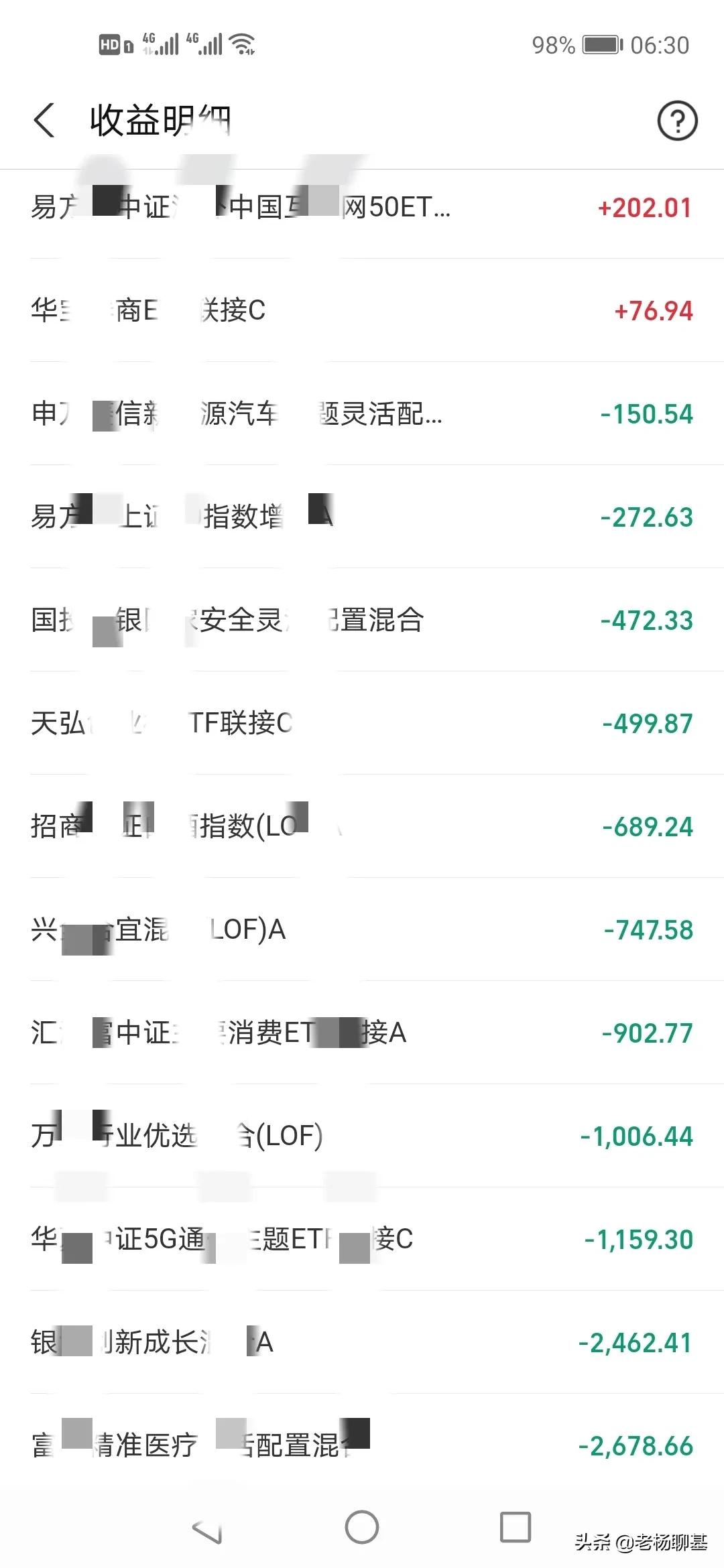Select the 联接C fund with +76.94
Screen dimensions: 724x1568
[x=362, y=311]
